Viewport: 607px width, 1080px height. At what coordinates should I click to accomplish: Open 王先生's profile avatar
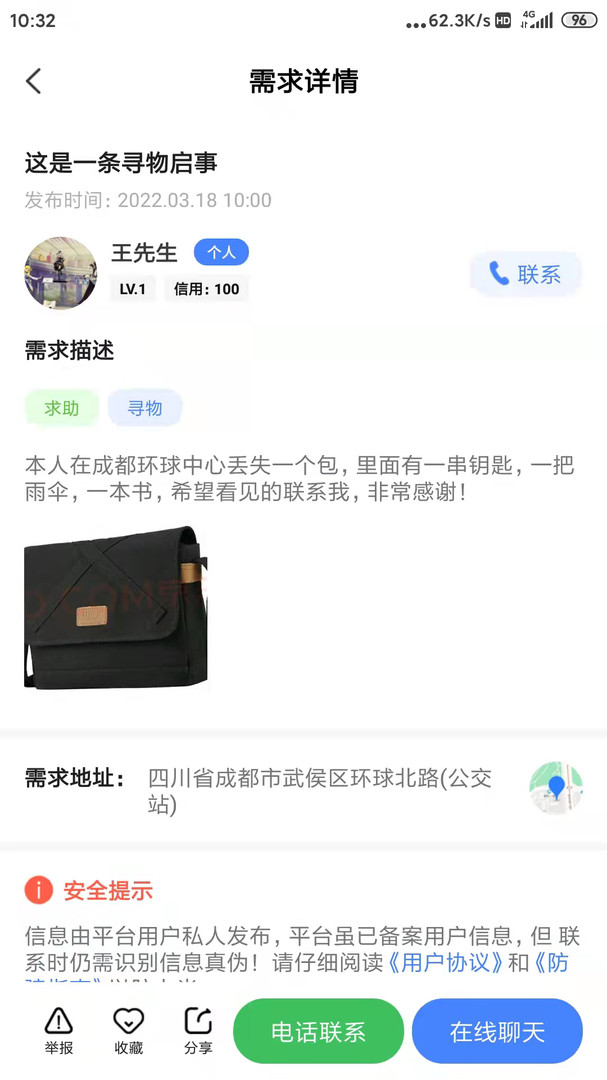tap(61, 273)
